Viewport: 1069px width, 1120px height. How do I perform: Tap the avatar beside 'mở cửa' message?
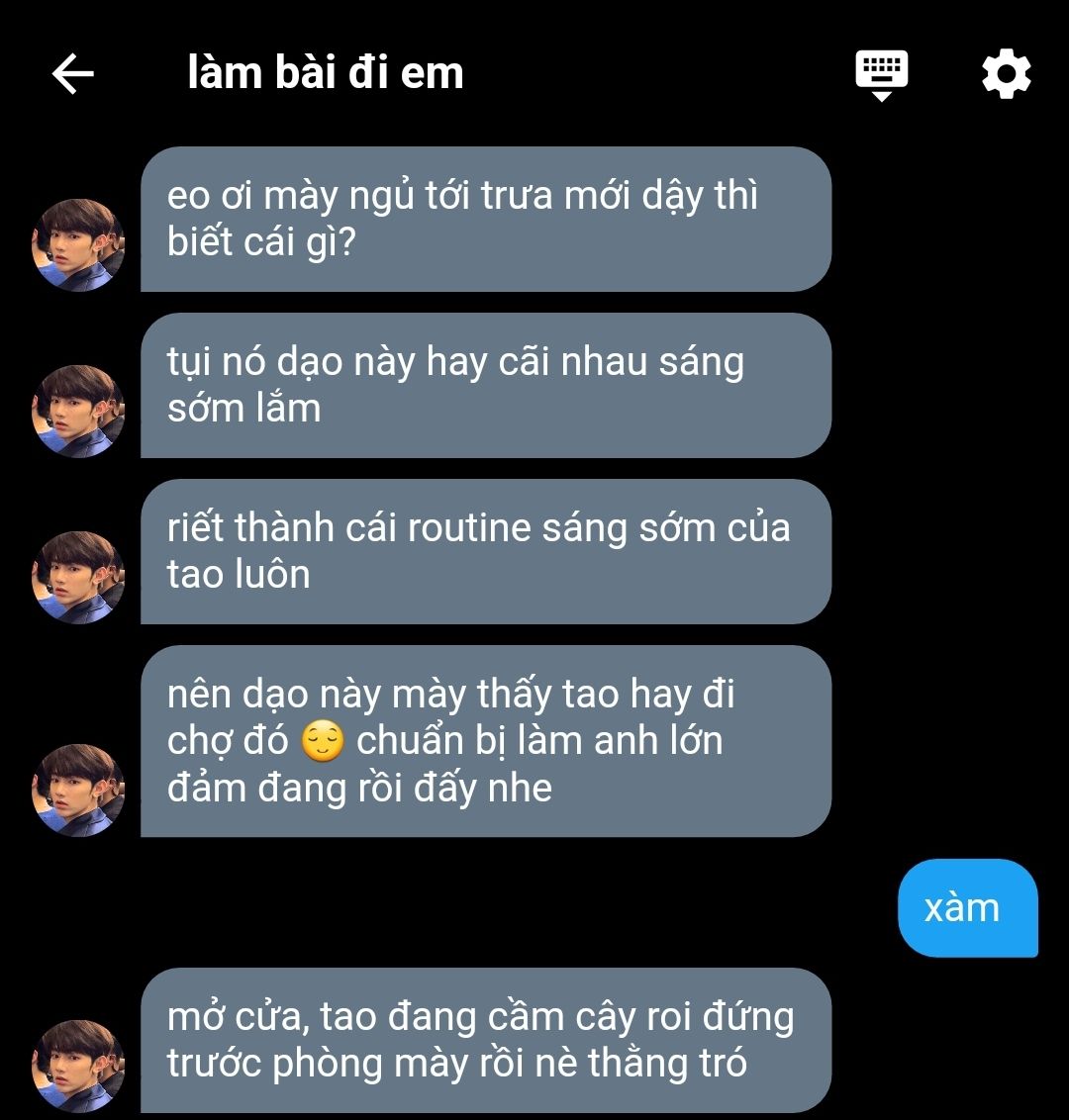78,1066
